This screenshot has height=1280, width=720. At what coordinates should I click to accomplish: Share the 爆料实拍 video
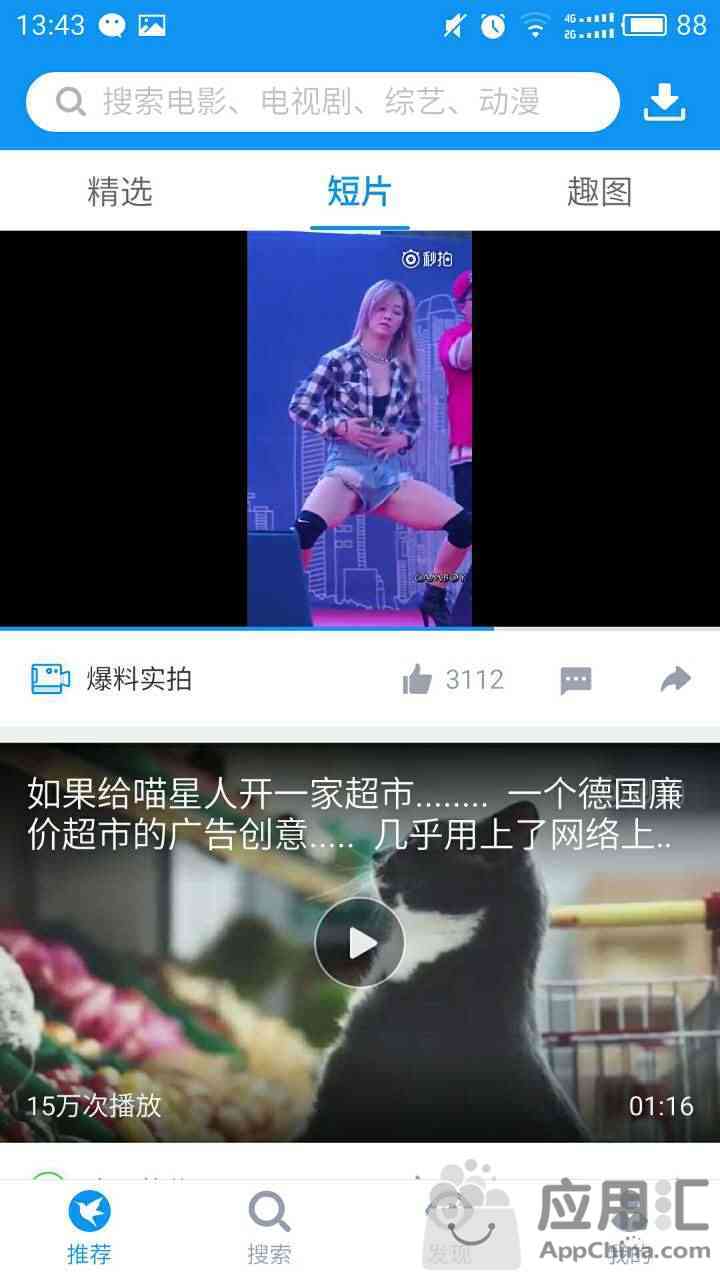[677, 680]
